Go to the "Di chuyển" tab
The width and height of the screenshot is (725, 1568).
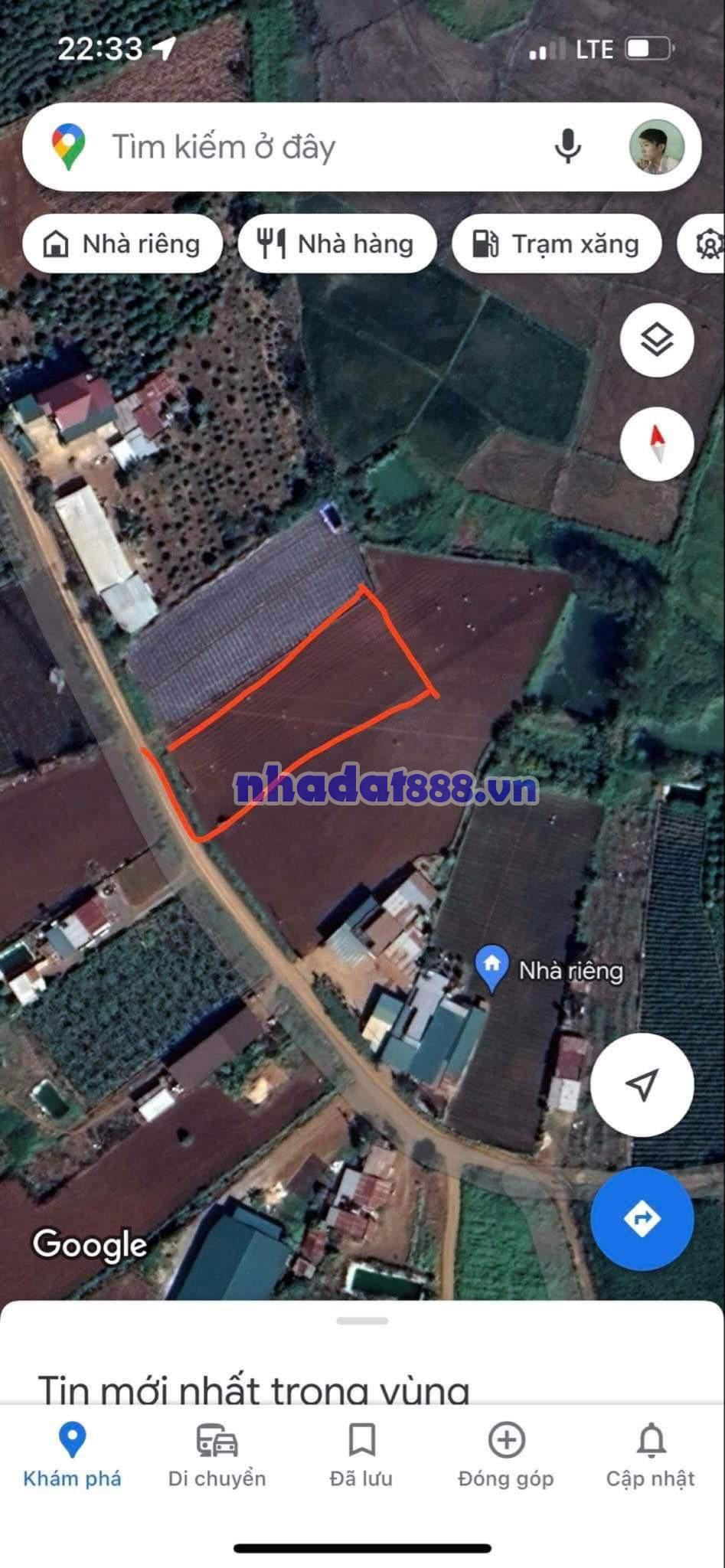tap(217, 1456)
